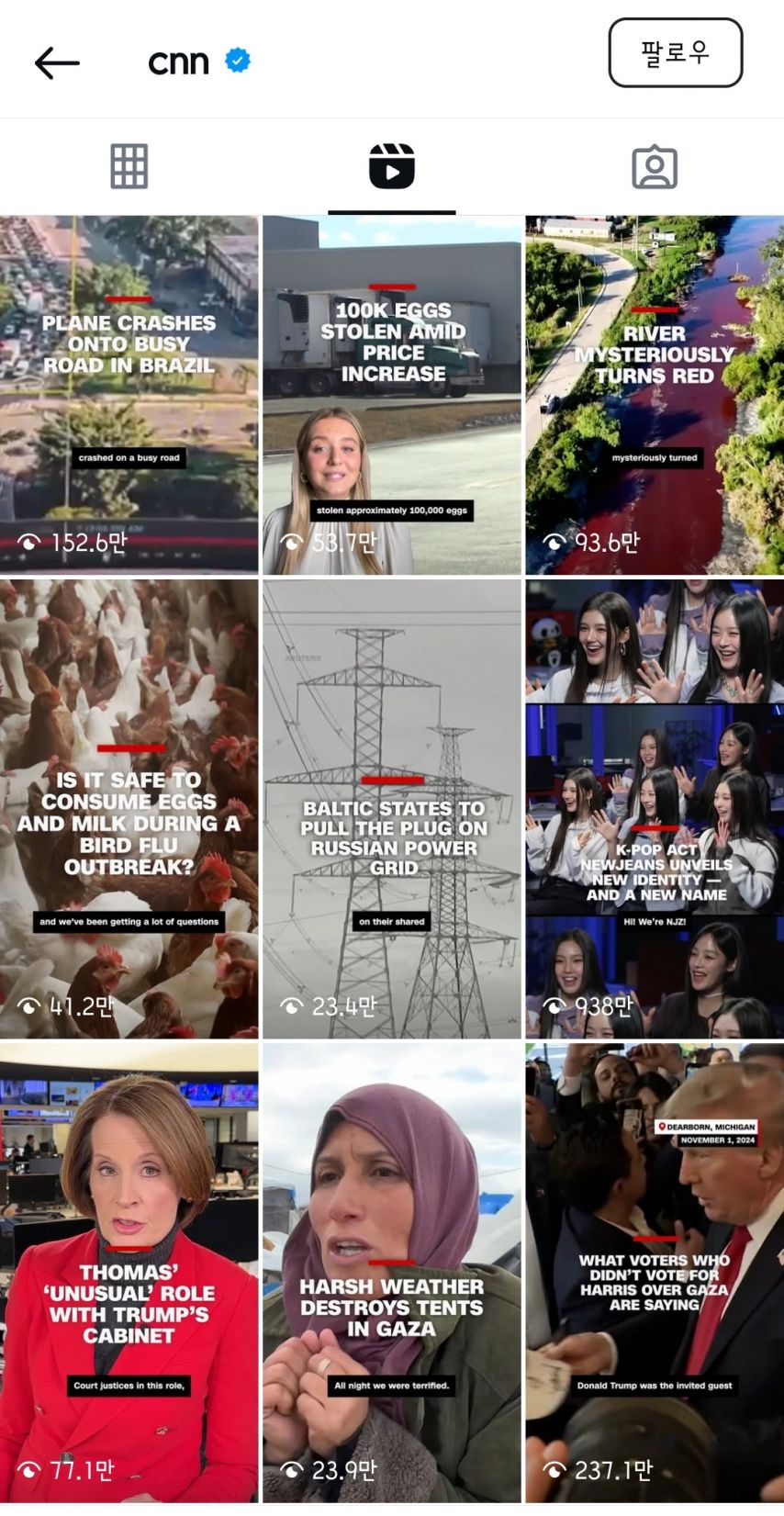The height and width of the screenshot is (1516, 784).
Task: Switch to the posts grid tab
Action: (x=129, y=167)
